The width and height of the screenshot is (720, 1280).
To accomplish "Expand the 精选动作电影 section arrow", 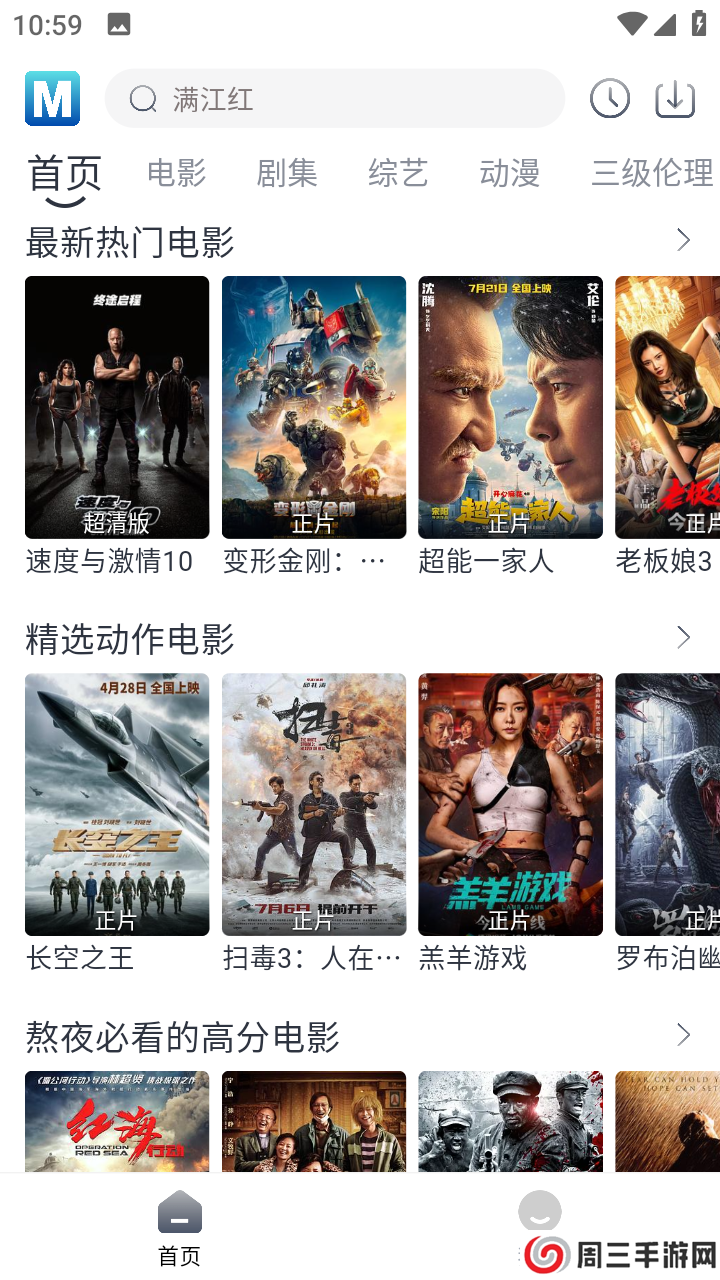I will (x=683, y=637).
